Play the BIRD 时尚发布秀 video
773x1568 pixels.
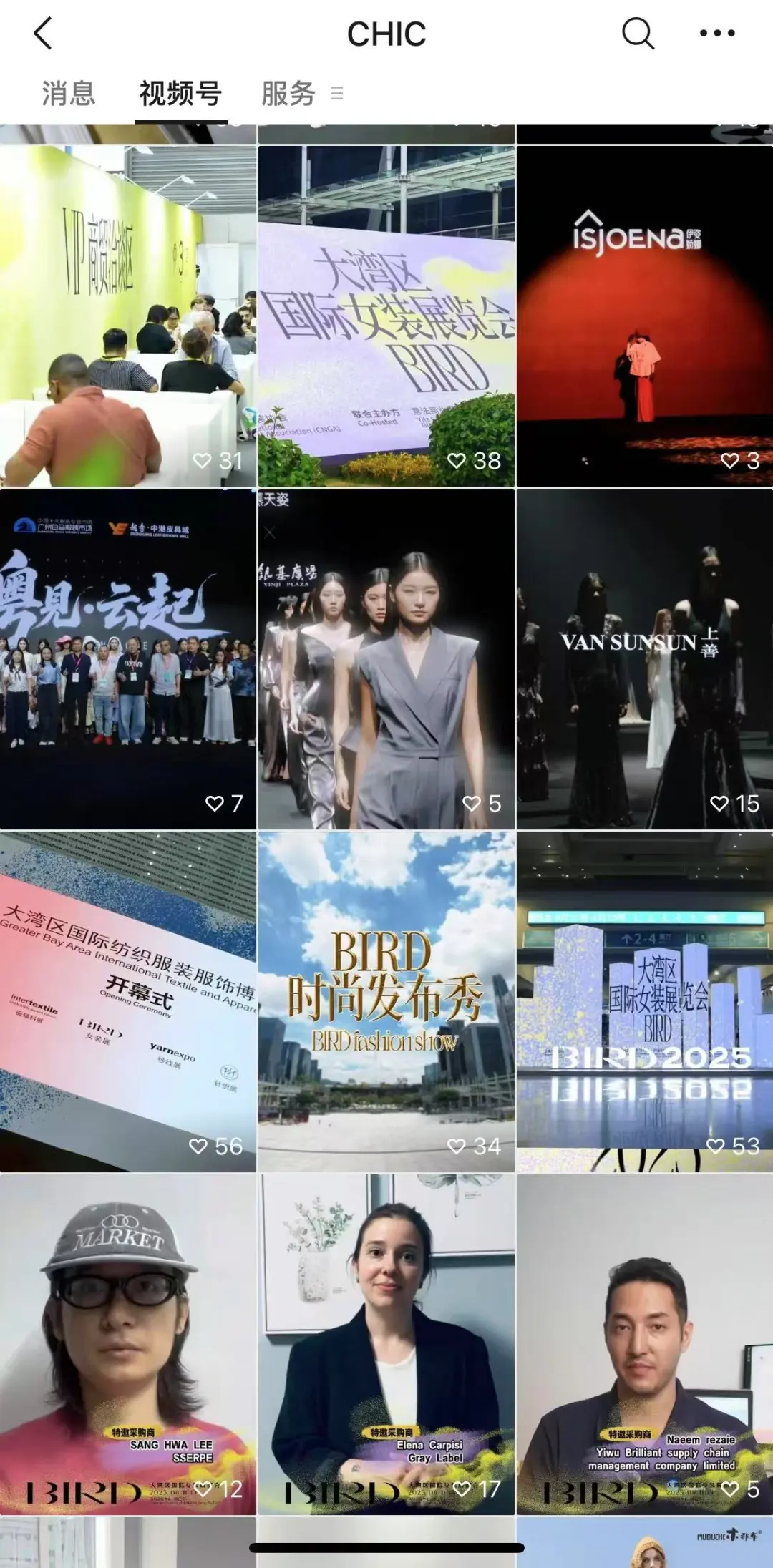click(x=386, y=1001)
